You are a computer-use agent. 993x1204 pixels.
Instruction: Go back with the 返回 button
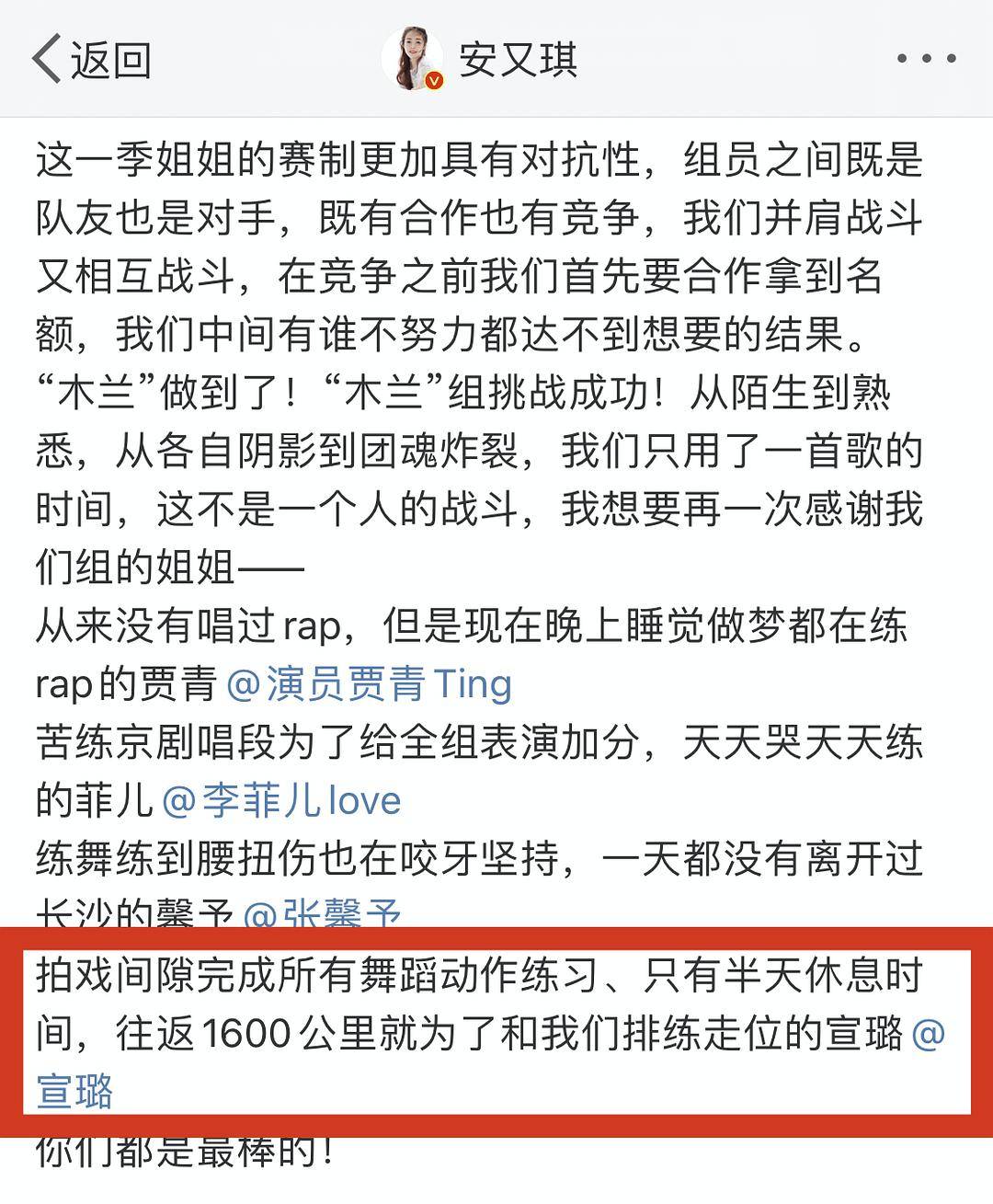(92, 60)
